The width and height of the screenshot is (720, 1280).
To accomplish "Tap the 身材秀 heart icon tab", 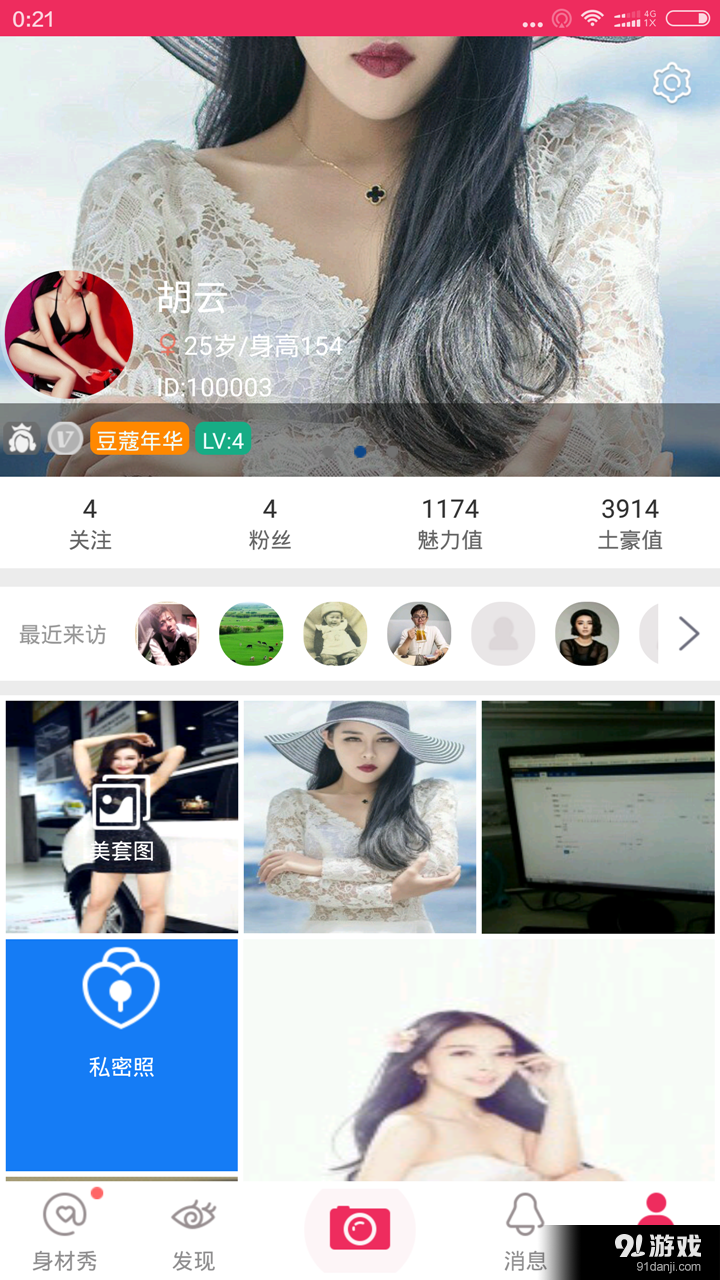I will click(x=63, y=1212).
